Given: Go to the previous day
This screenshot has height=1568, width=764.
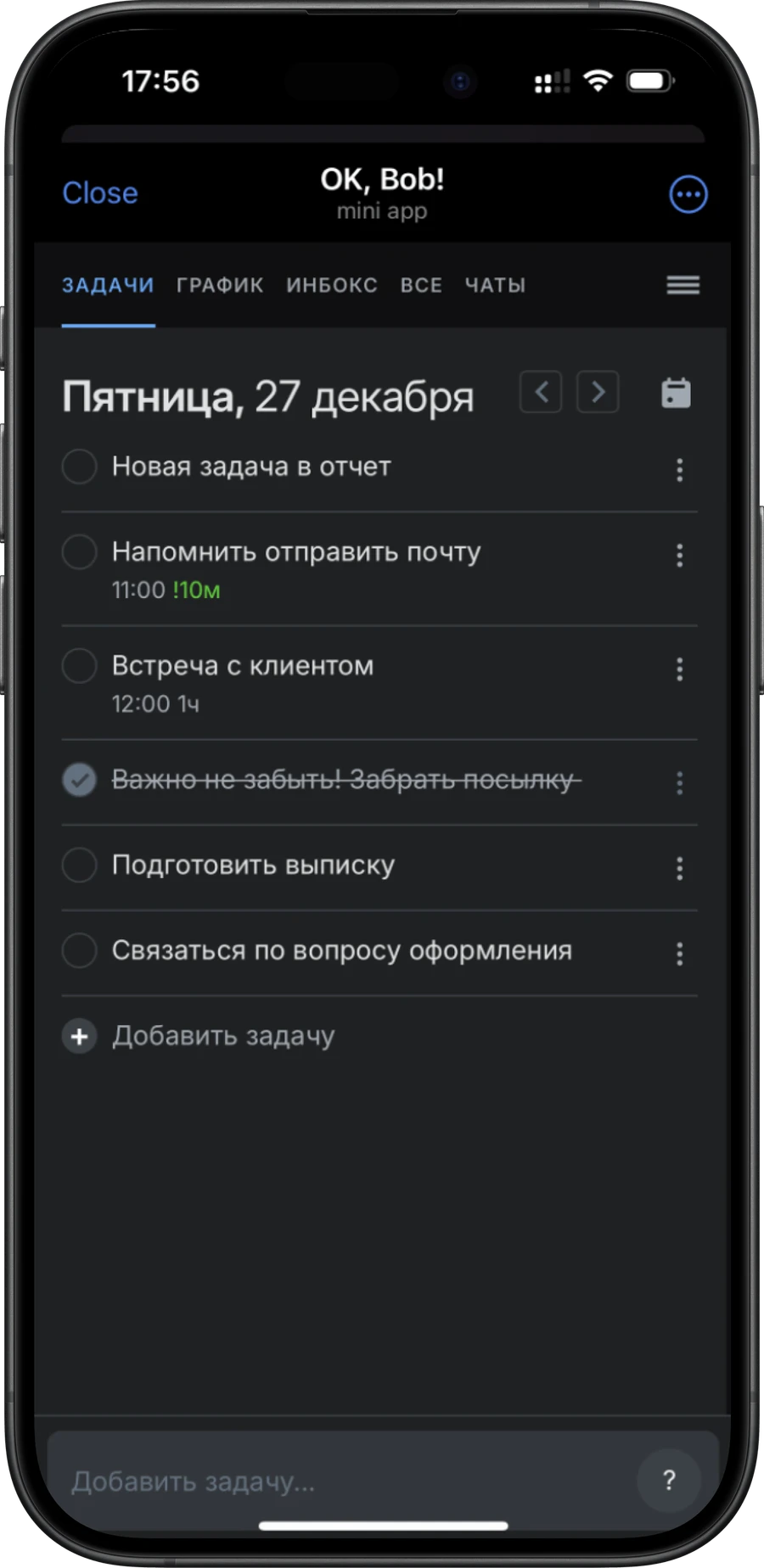Looking at the screenshot, I should tap(541, 392).
